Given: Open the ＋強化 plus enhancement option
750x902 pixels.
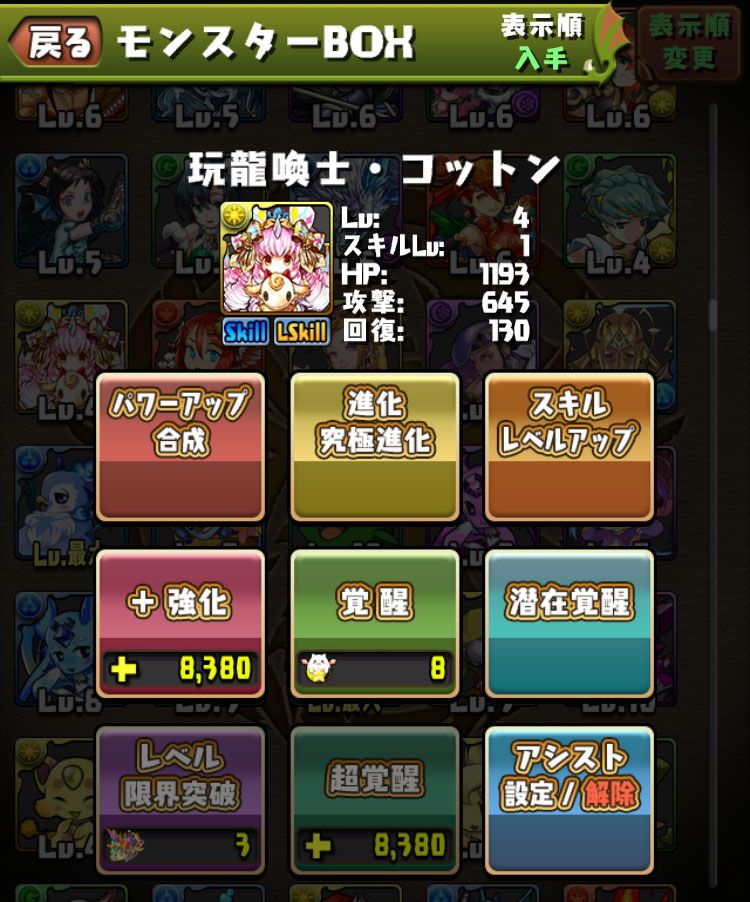Looking at the screenshot, I should pos(180,622).
